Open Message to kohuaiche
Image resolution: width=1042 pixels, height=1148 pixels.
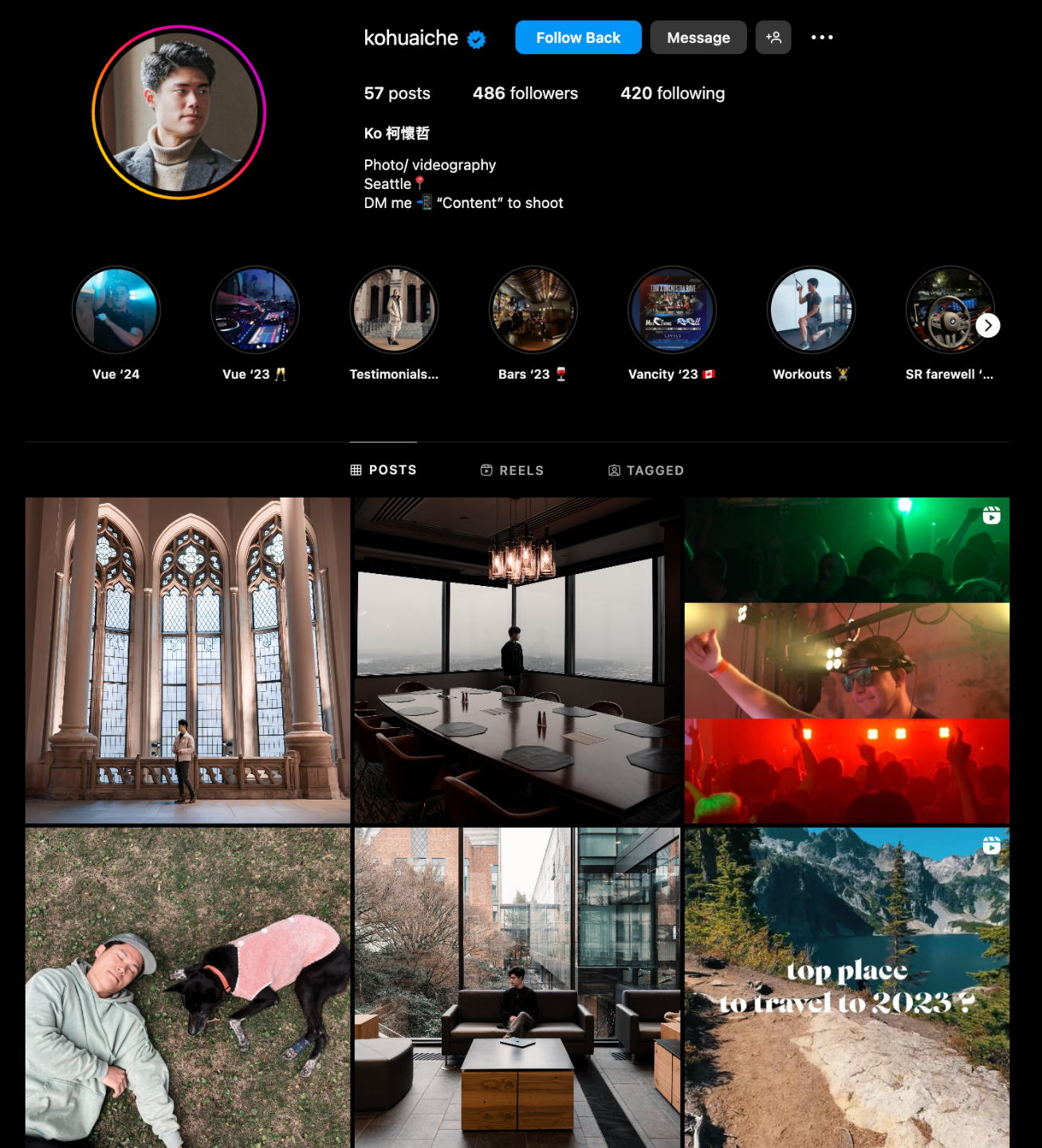pos(698,37)
